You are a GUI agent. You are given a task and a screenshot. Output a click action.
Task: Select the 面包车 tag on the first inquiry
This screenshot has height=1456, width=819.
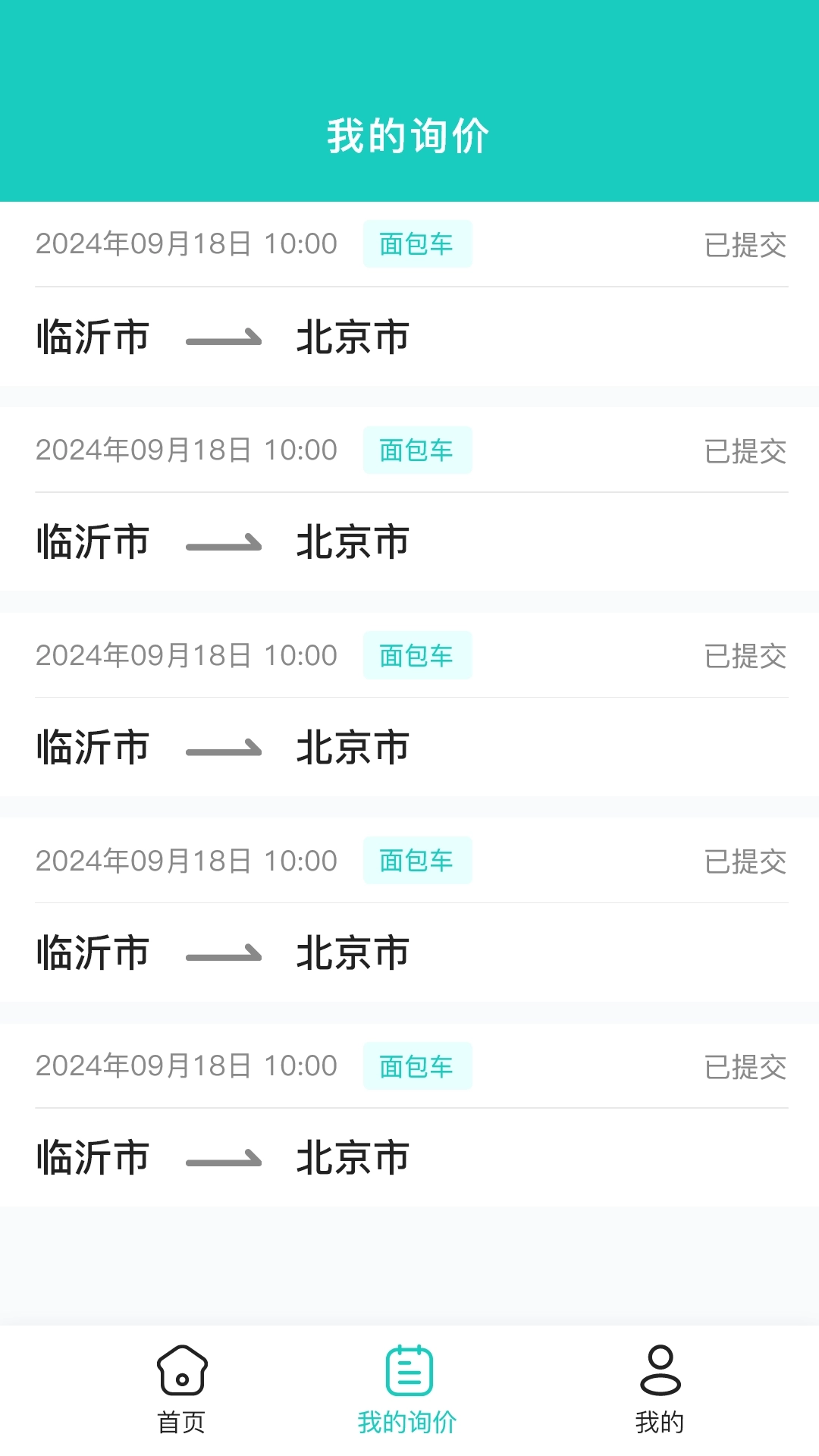point(417,243)
